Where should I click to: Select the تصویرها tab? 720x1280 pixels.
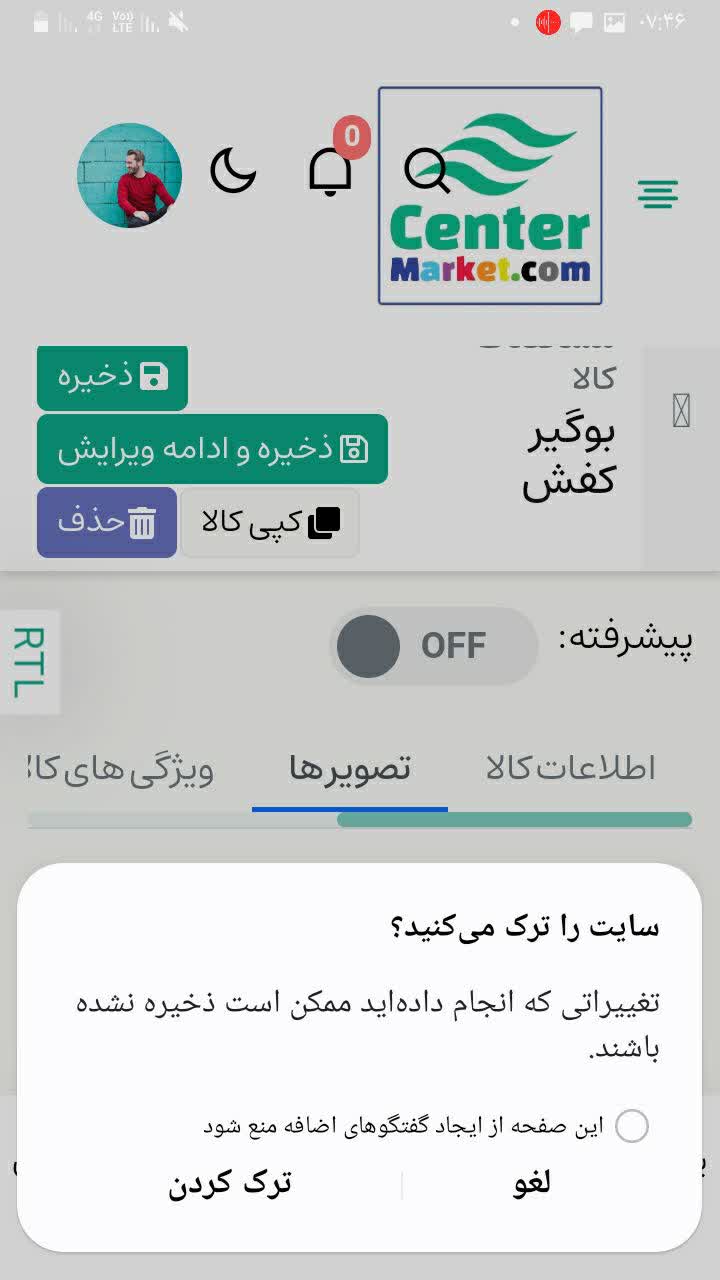click(x=350, y=768)
